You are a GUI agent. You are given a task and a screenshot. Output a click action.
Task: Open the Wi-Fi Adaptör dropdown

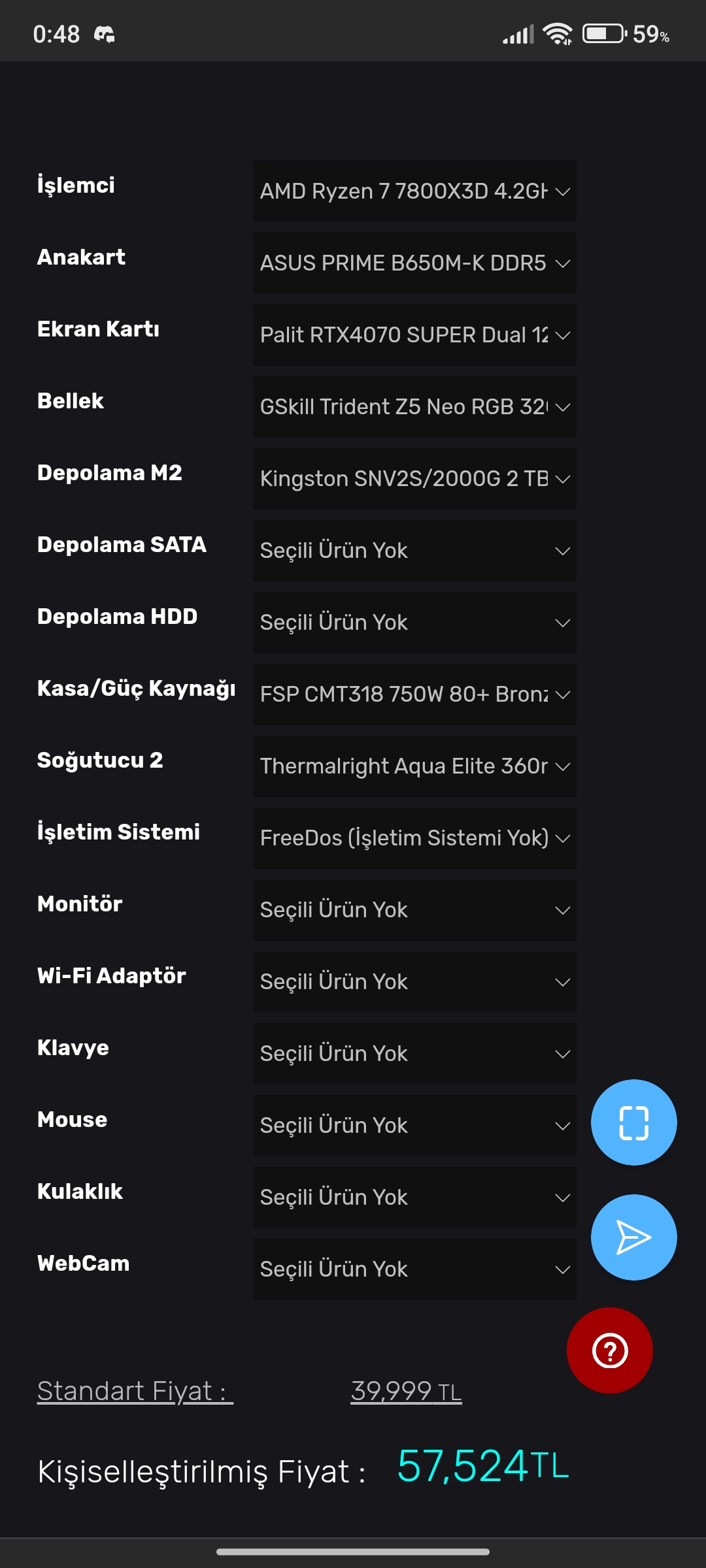(x=414, y=982)
